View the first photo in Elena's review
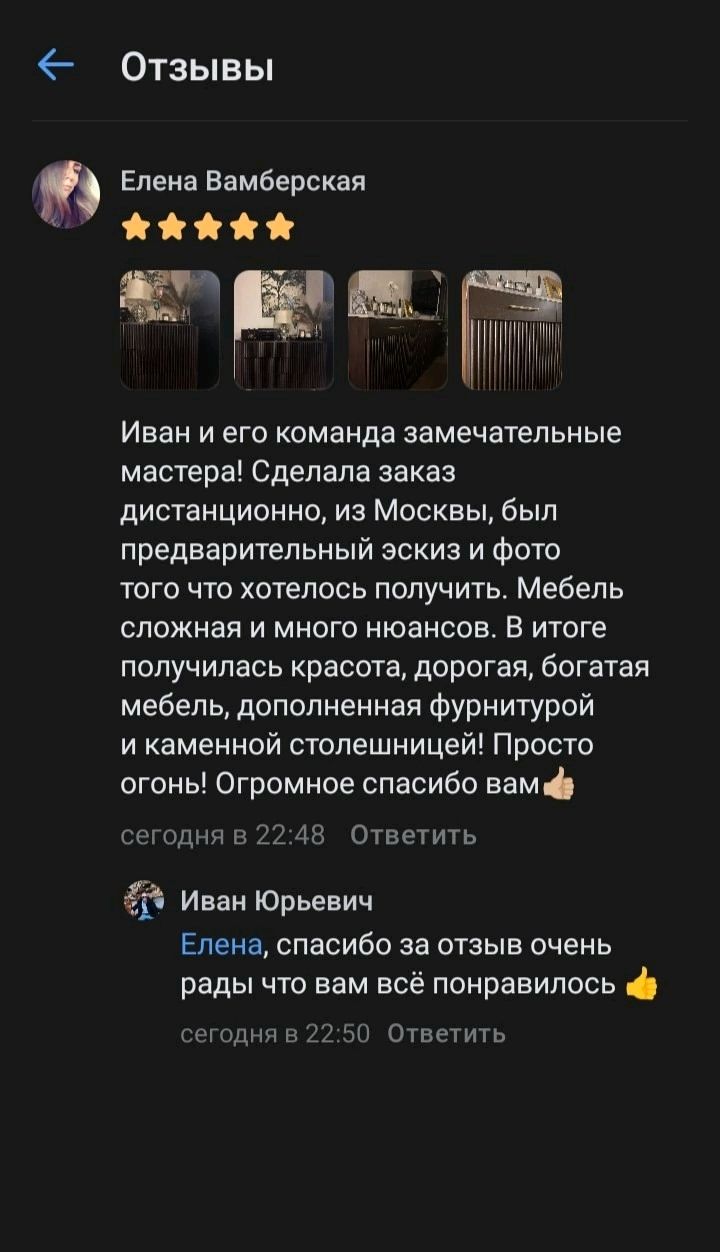This screenshot has height=1252, width=720. click(170, 329)
